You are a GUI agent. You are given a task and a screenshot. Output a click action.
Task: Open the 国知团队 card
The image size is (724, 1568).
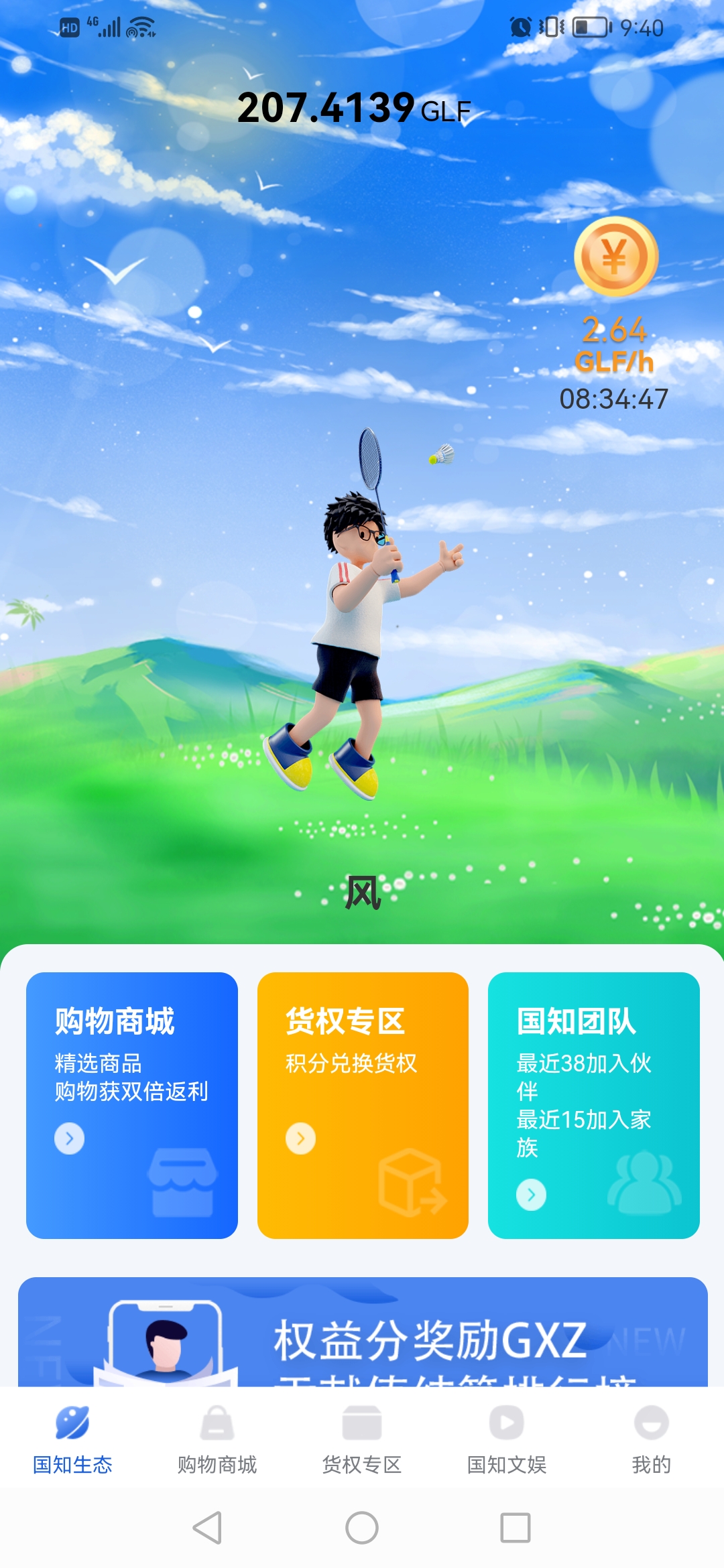(593, 1104)
